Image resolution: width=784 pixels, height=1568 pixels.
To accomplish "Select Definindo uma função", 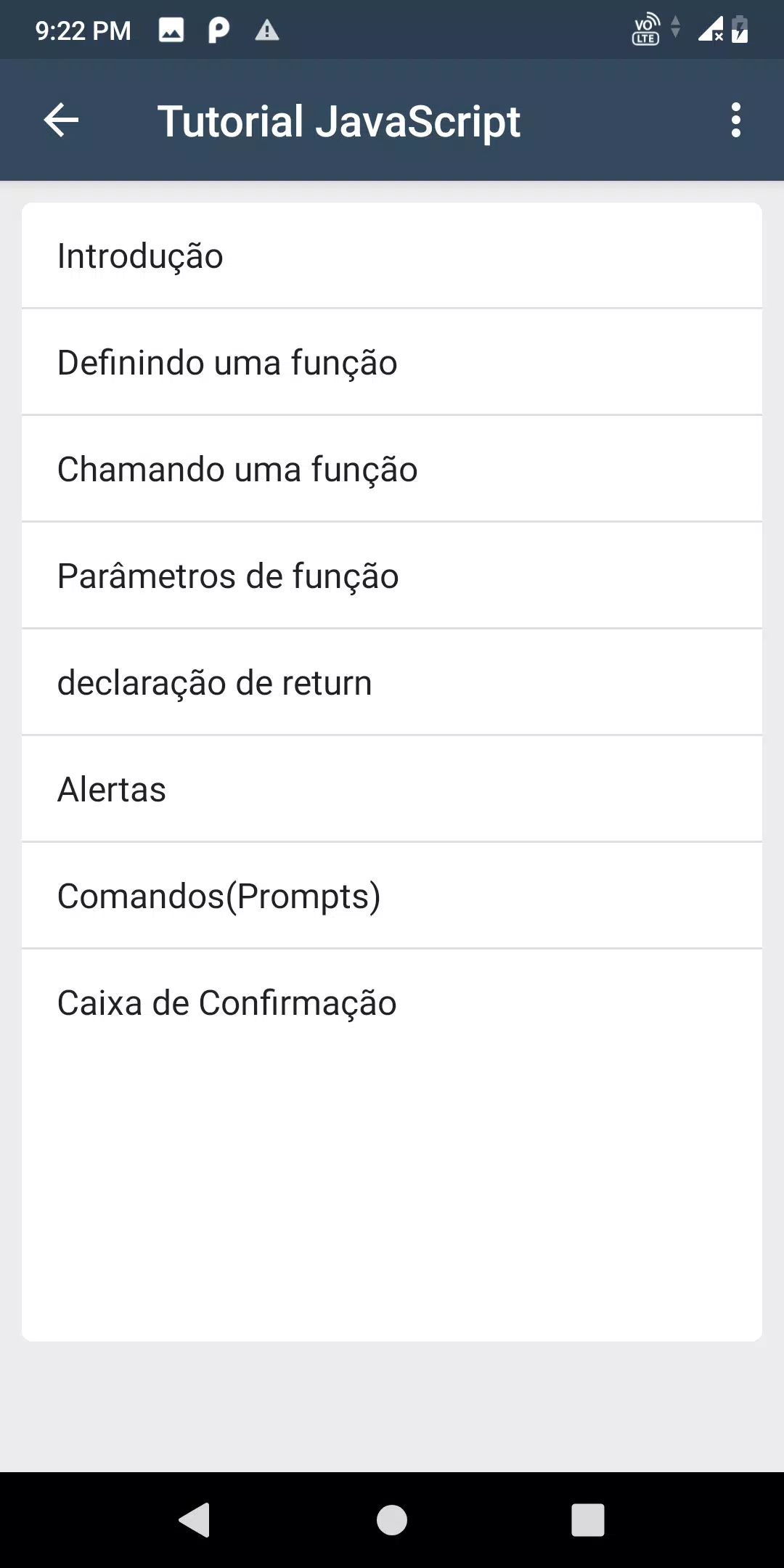I will pos(392,362).
